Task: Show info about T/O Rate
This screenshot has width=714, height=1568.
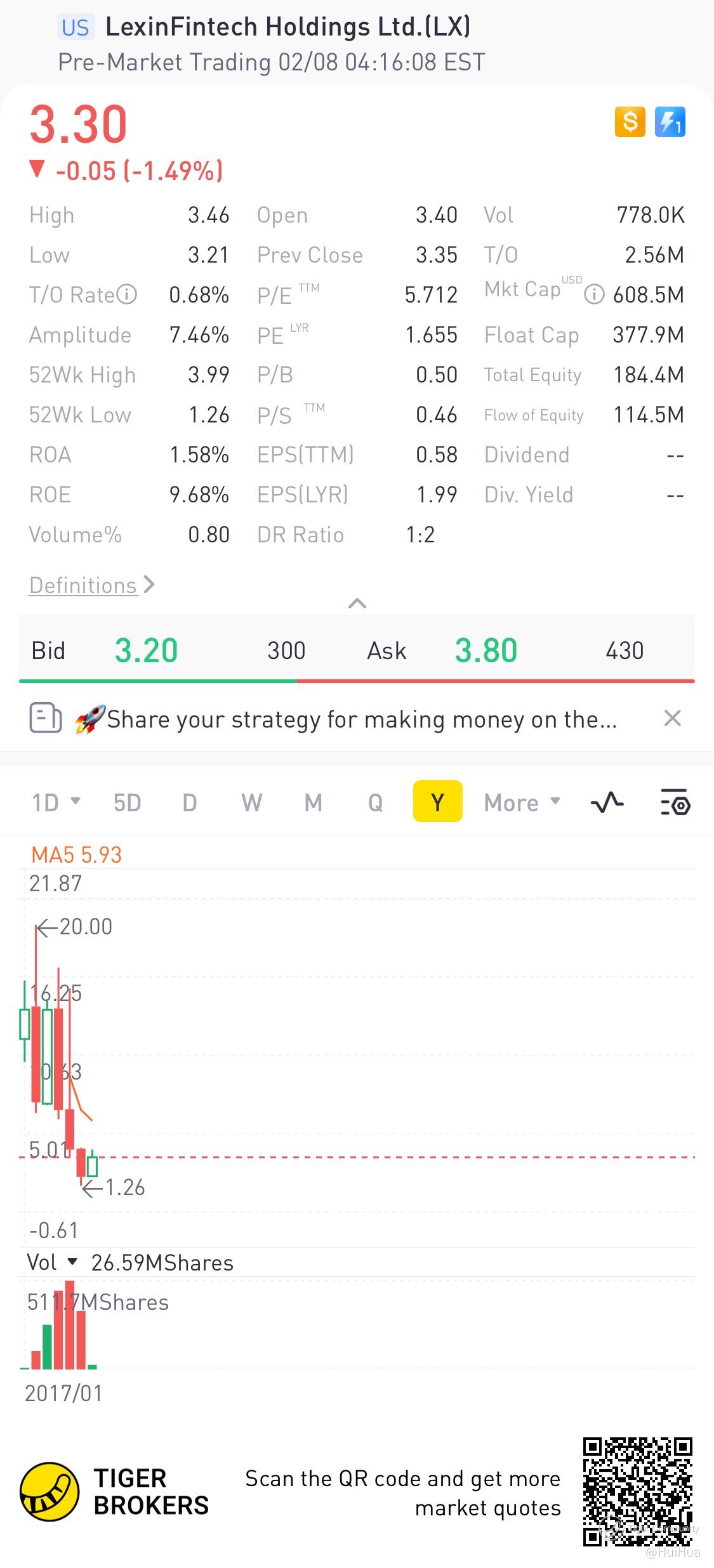Action: coord(127,294)
